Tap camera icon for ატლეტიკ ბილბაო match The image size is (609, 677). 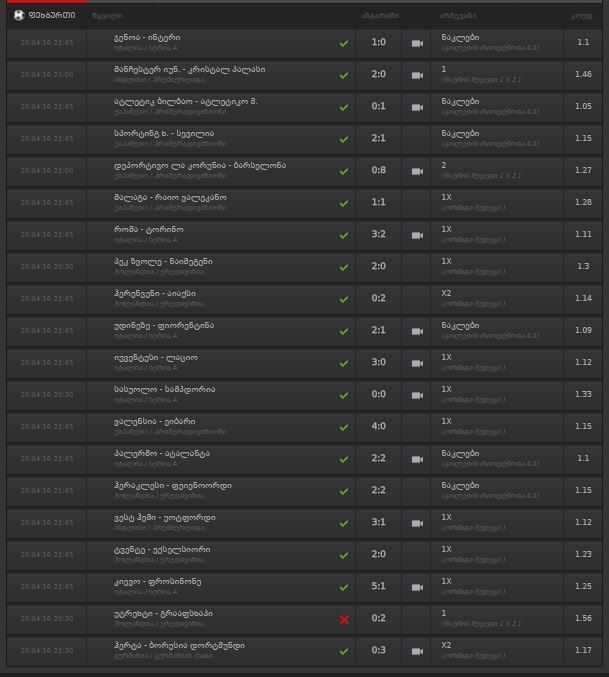point(417,107)
